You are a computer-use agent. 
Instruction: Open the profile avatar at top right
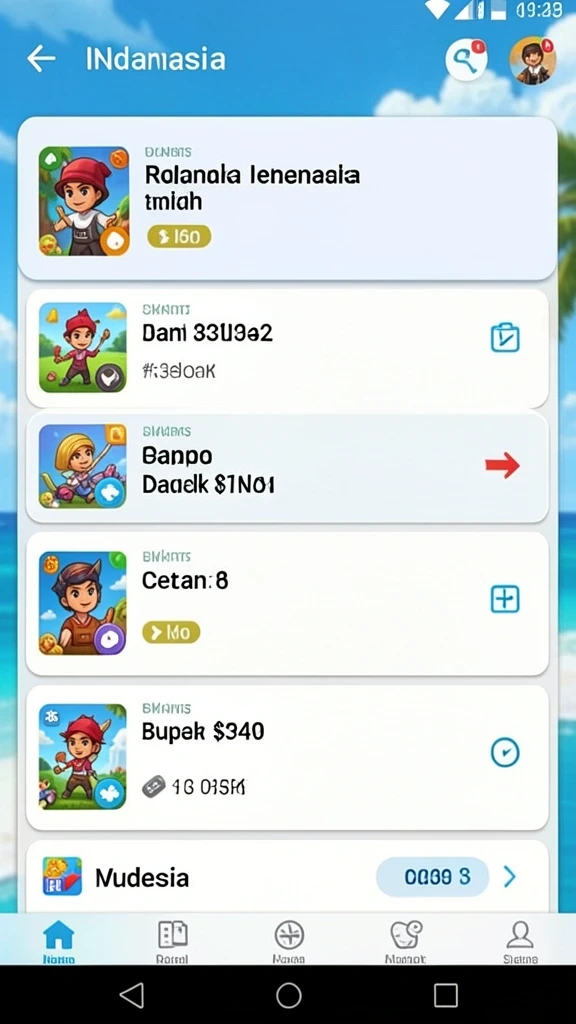tap(532, 60)
